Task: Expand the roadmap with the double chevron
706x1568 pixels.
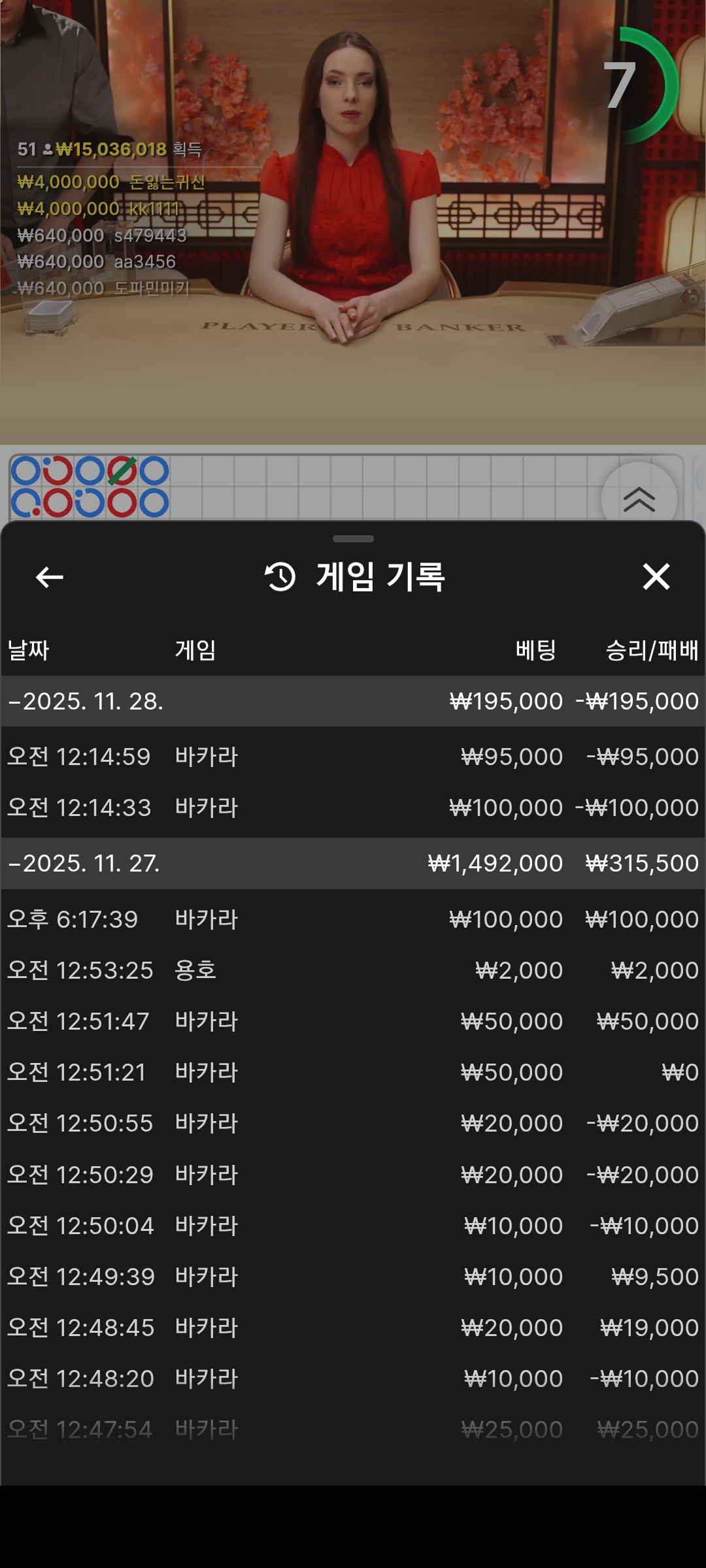Action: click(x=639, y=499)
